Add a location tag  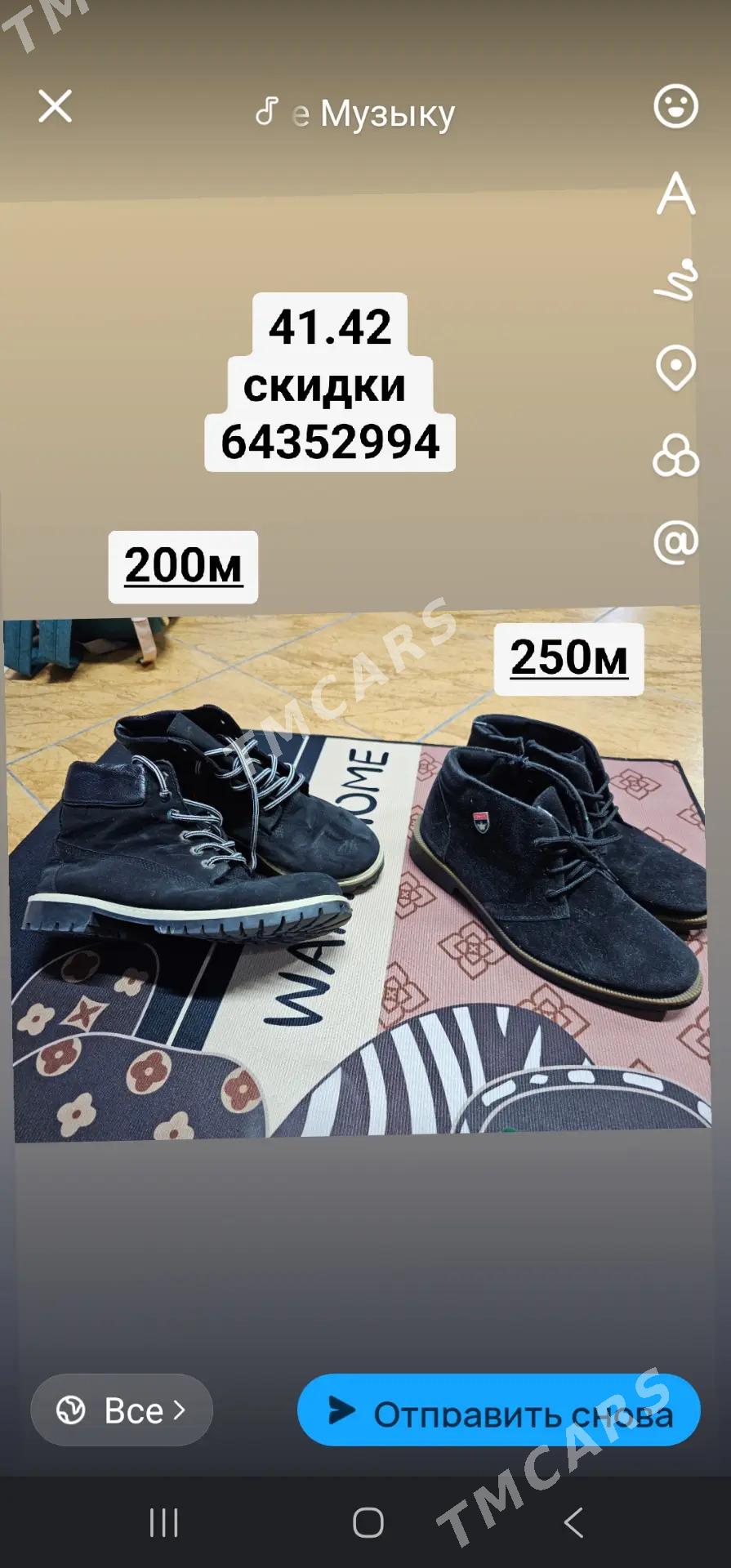(x=675, y=367)
